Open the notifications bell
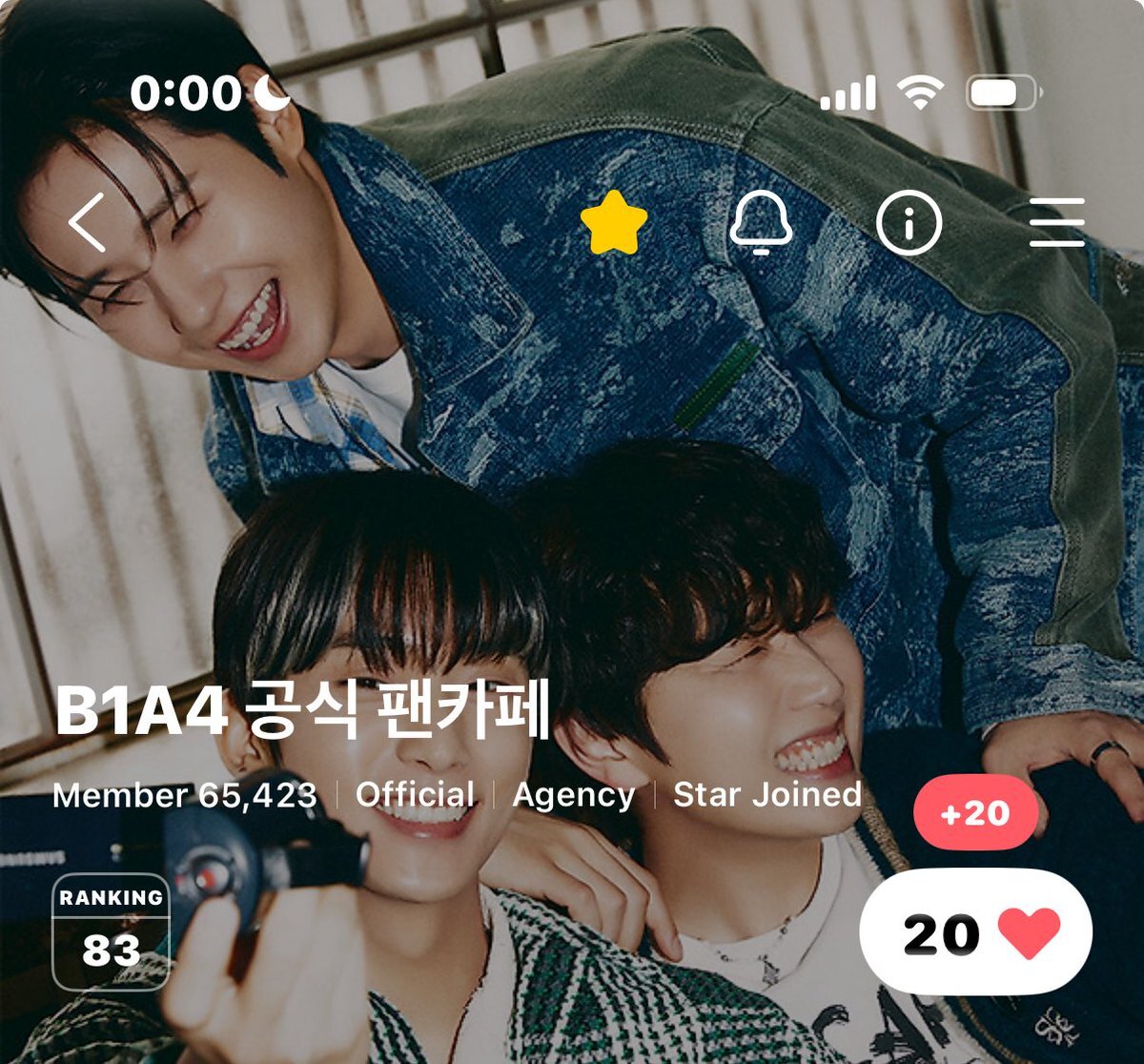 [x=761, y=223]
